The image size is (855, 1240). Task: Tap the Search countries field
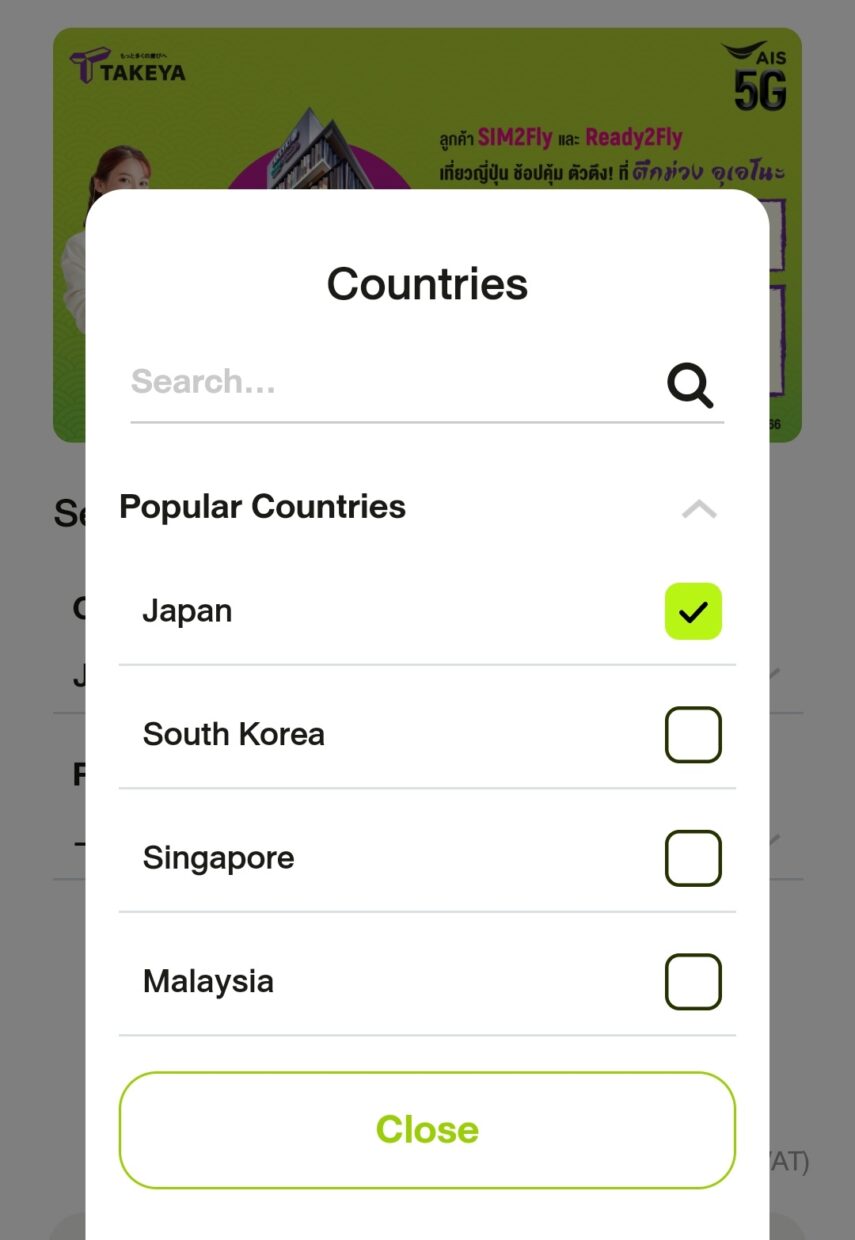[390, 382]
